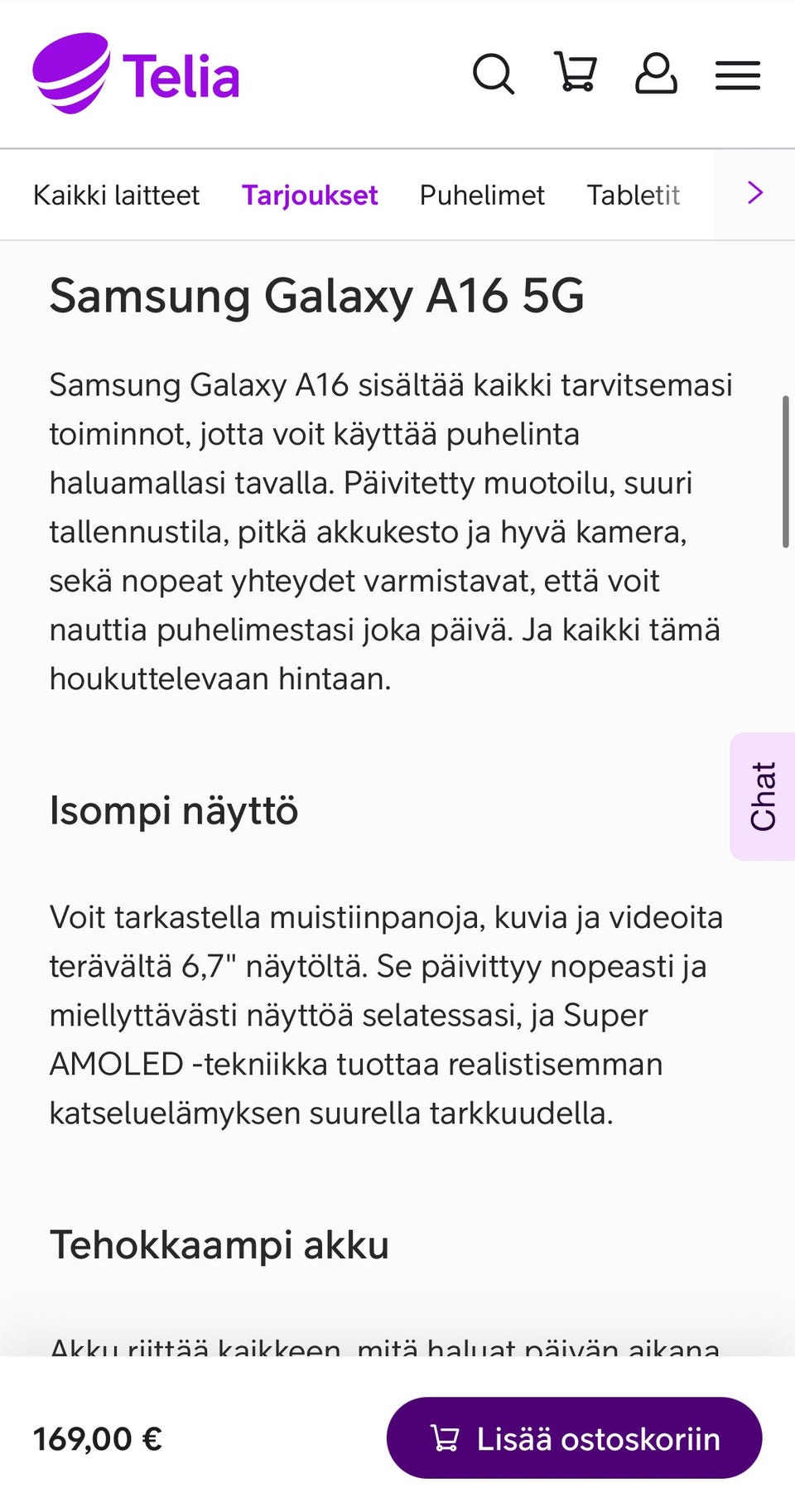Image resolution: width=795 pixels, height=1512 pixels.
Task: Open the Tabletit tab
Action: coord(634,195)
